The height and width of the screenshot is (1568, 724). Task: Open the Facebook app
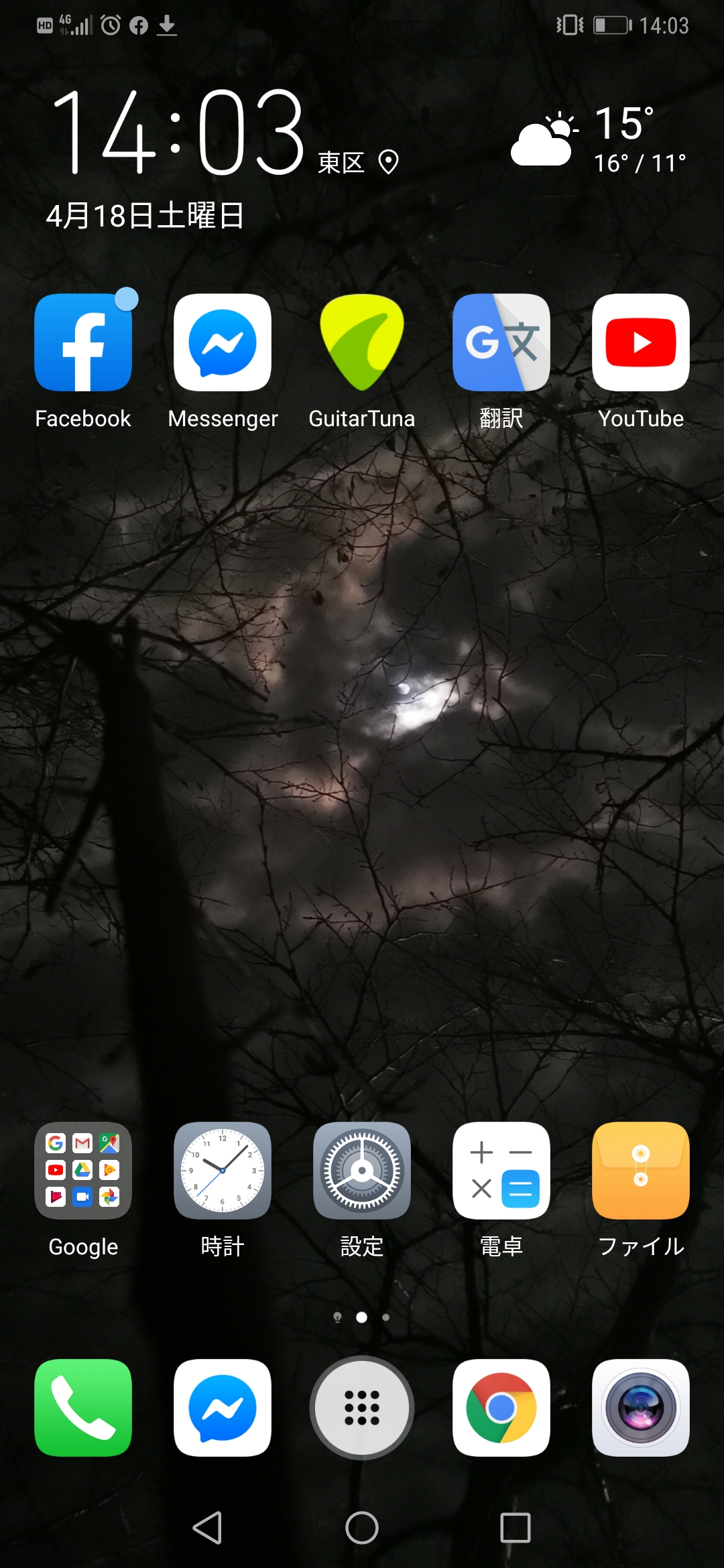pos(83,343)
